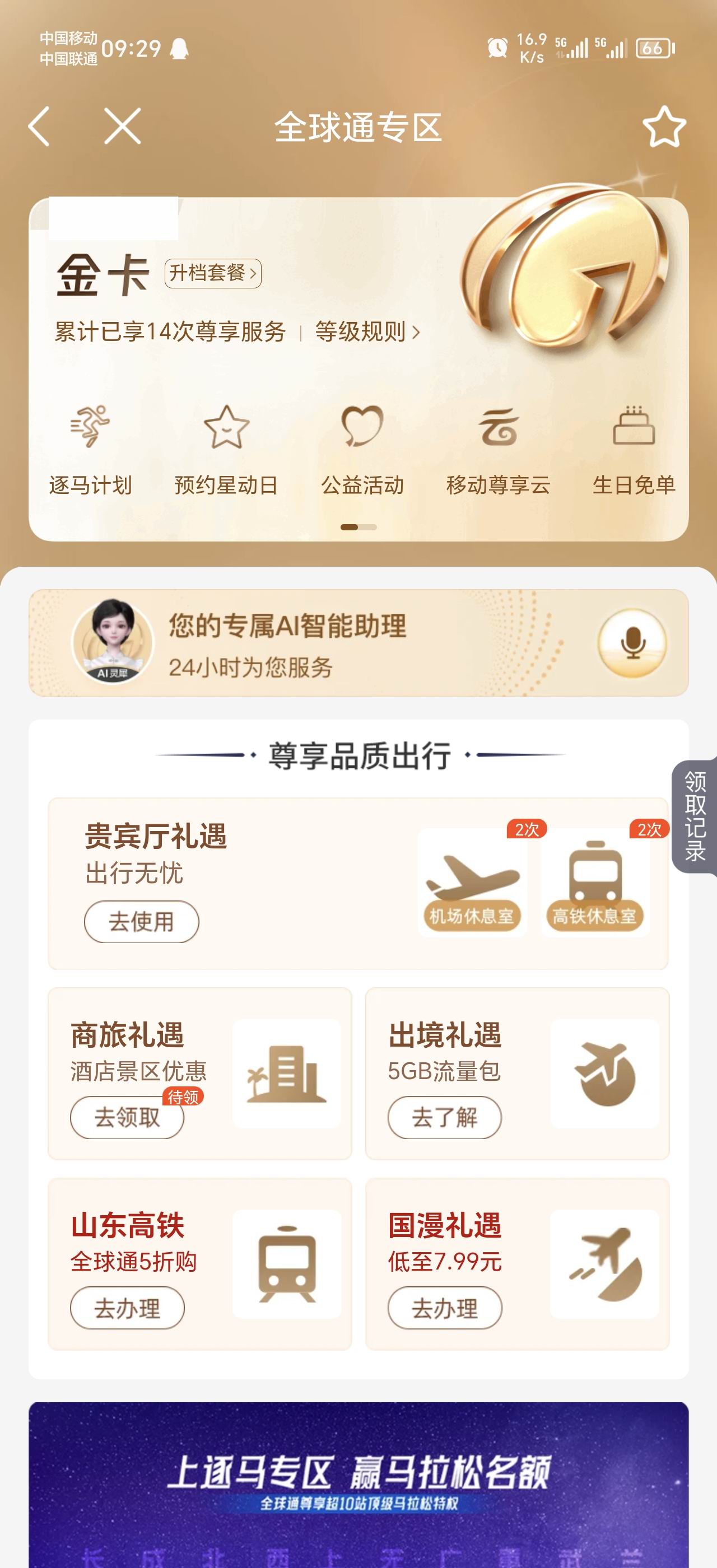Claim 商旅礼遇 via 去领取
This screenshot has width=717, height=1568.
127,1117
